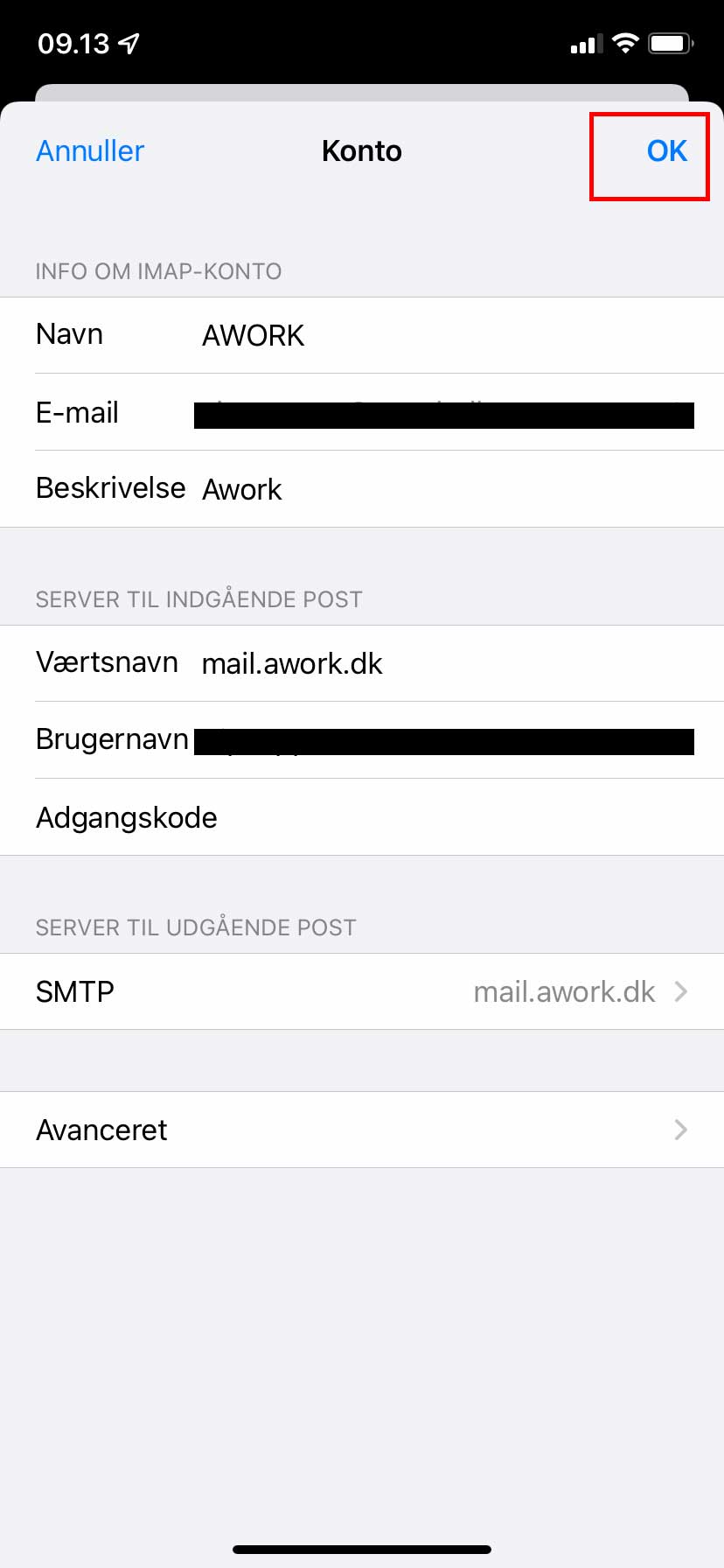Select the Brugernavn field

[x=362, y=740]
